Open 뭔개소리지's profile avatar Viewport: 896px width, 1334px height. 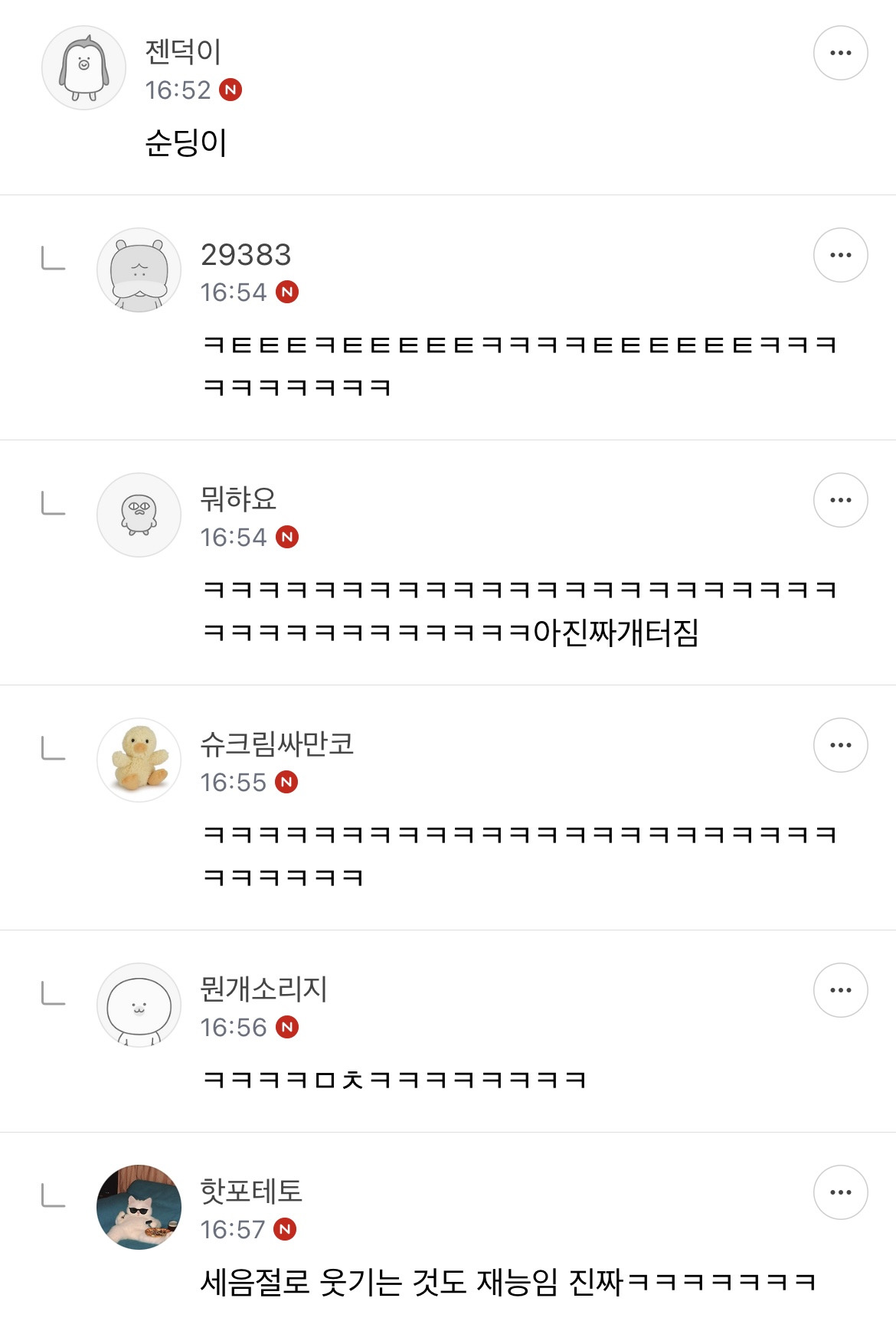tap(139, 1005)
